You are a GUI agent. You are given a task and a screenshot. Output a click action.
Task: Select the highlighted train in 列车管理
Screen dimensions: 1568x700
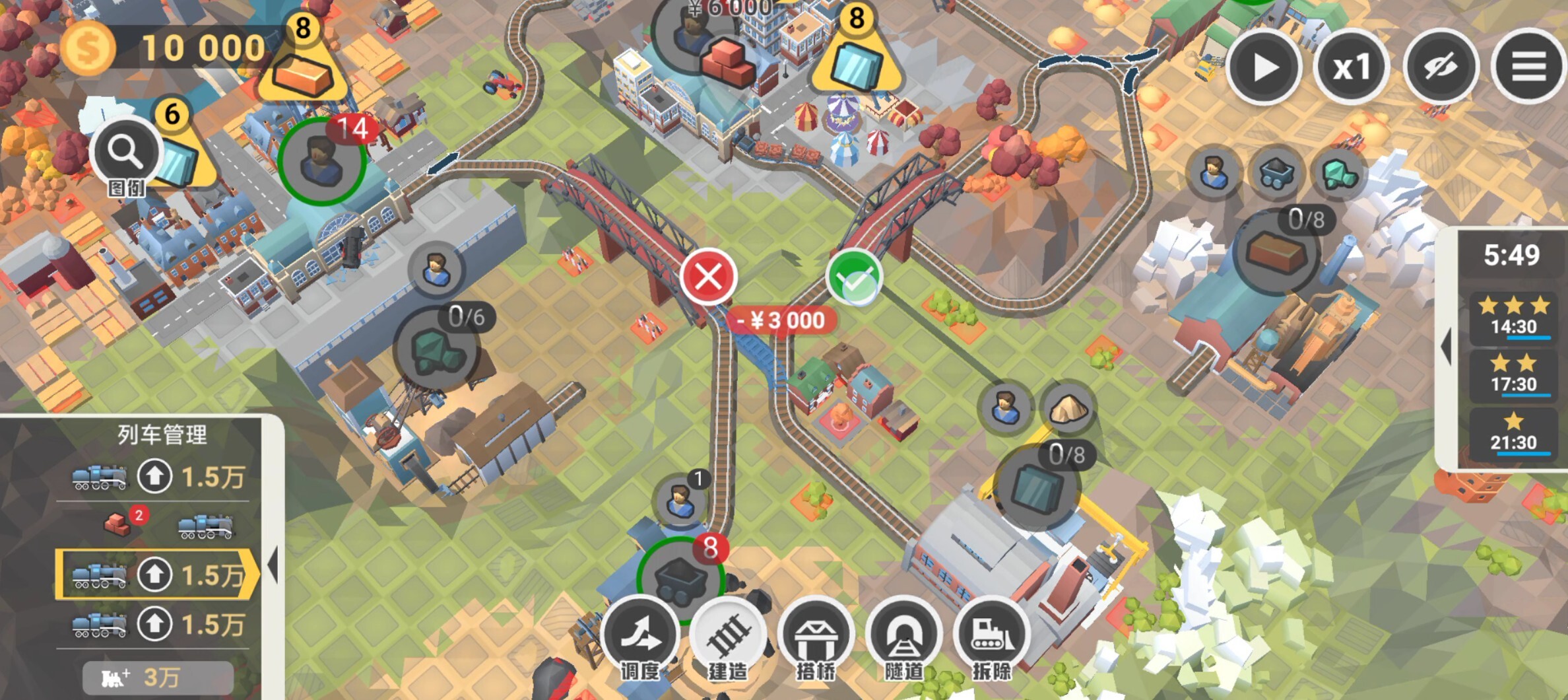(x=99, y=575)
